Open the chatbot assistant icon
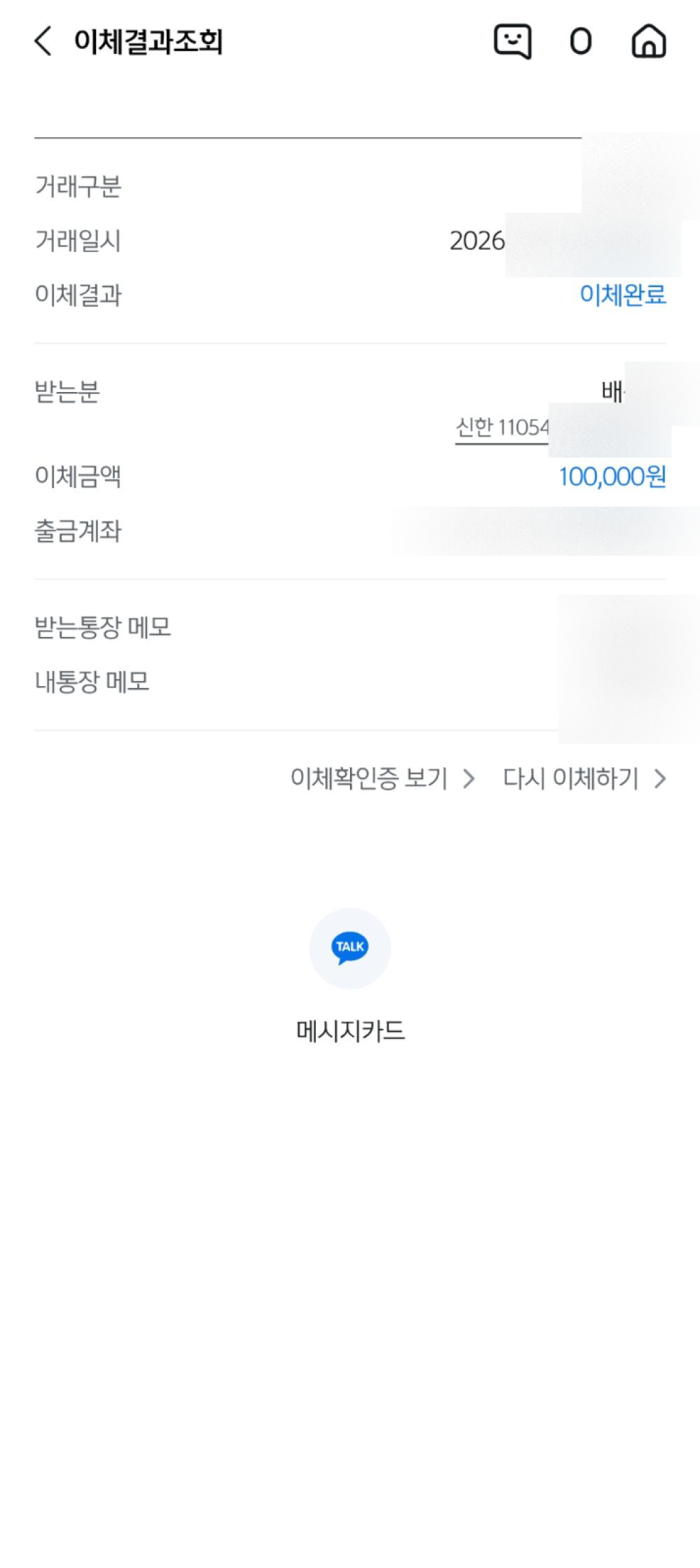This screenshot has width=700, height=1568. [x=512, y=41]
